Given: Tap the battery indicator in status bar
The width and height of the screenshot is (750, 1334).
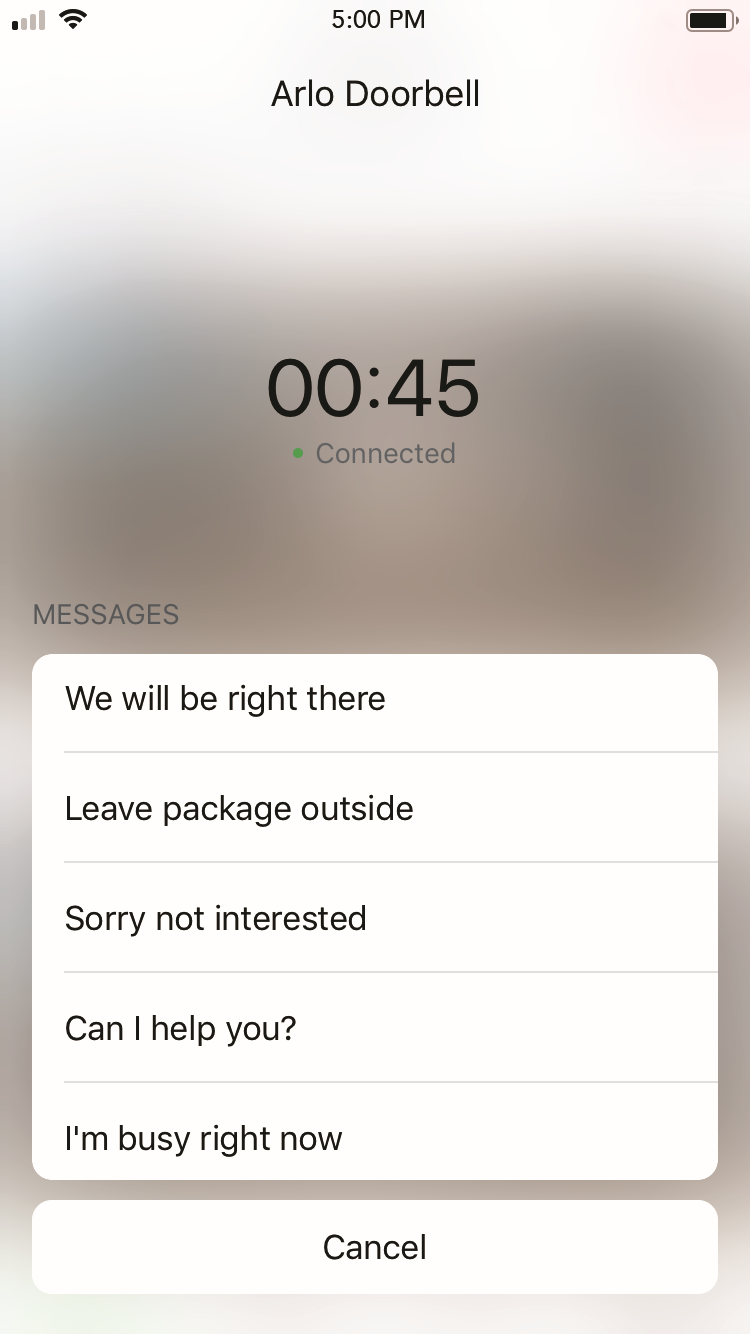Looking at the screenshot, I should coord(710,19).
